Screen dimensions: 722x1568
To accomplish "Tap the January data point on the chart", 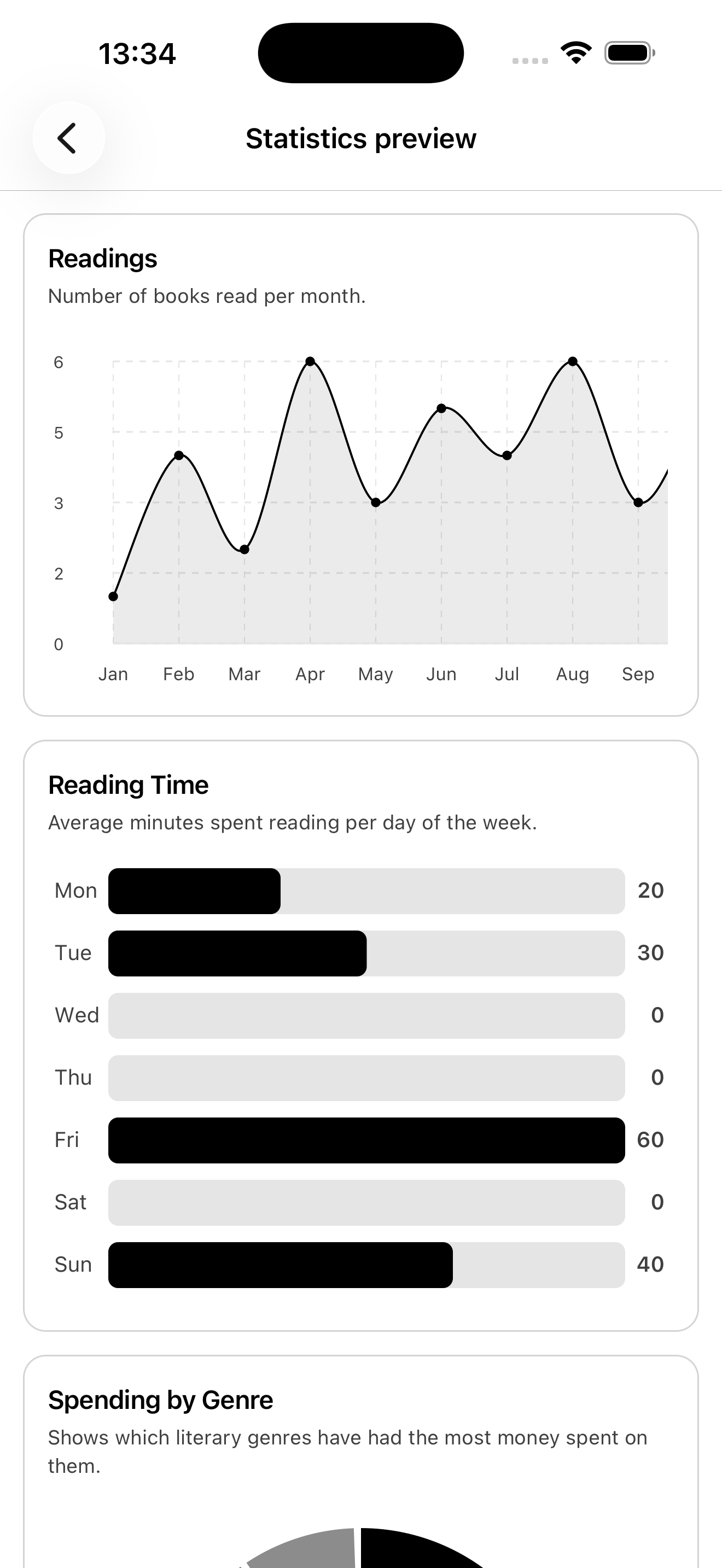I will click(x=113, y=596).
